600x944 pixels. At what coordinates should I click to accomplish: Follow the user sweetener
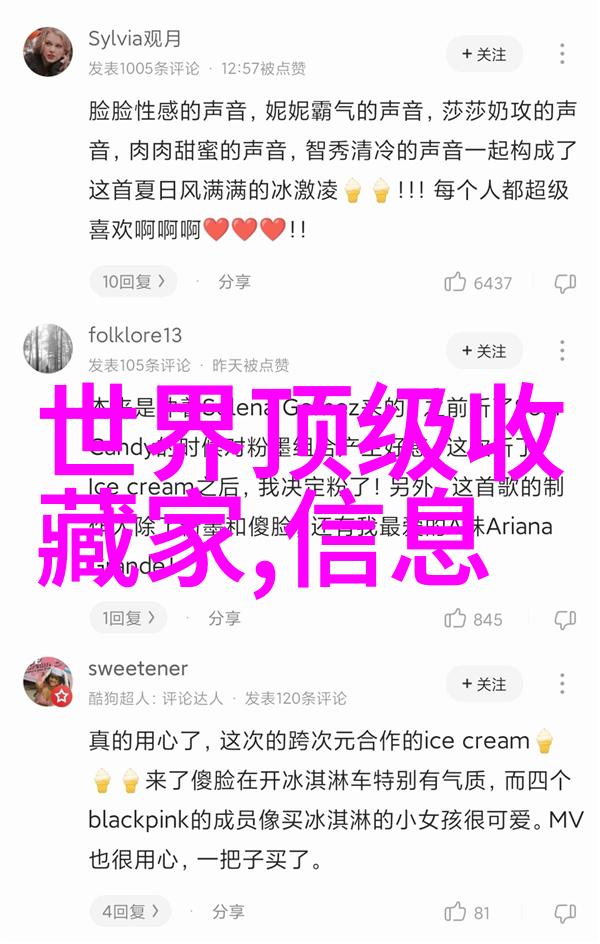484,684
